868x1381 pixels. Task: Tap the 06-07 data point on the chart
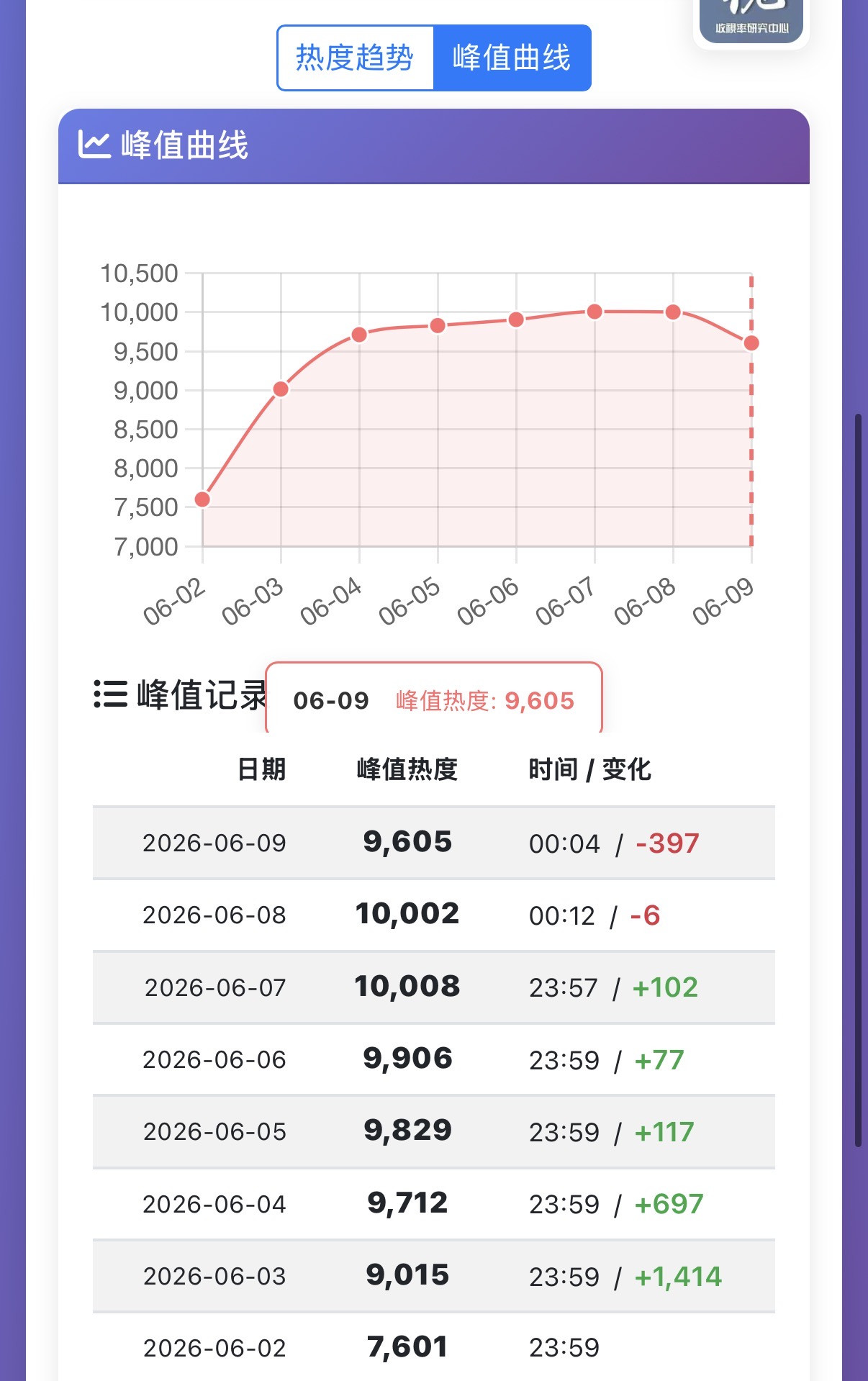(x=595, y=312)
